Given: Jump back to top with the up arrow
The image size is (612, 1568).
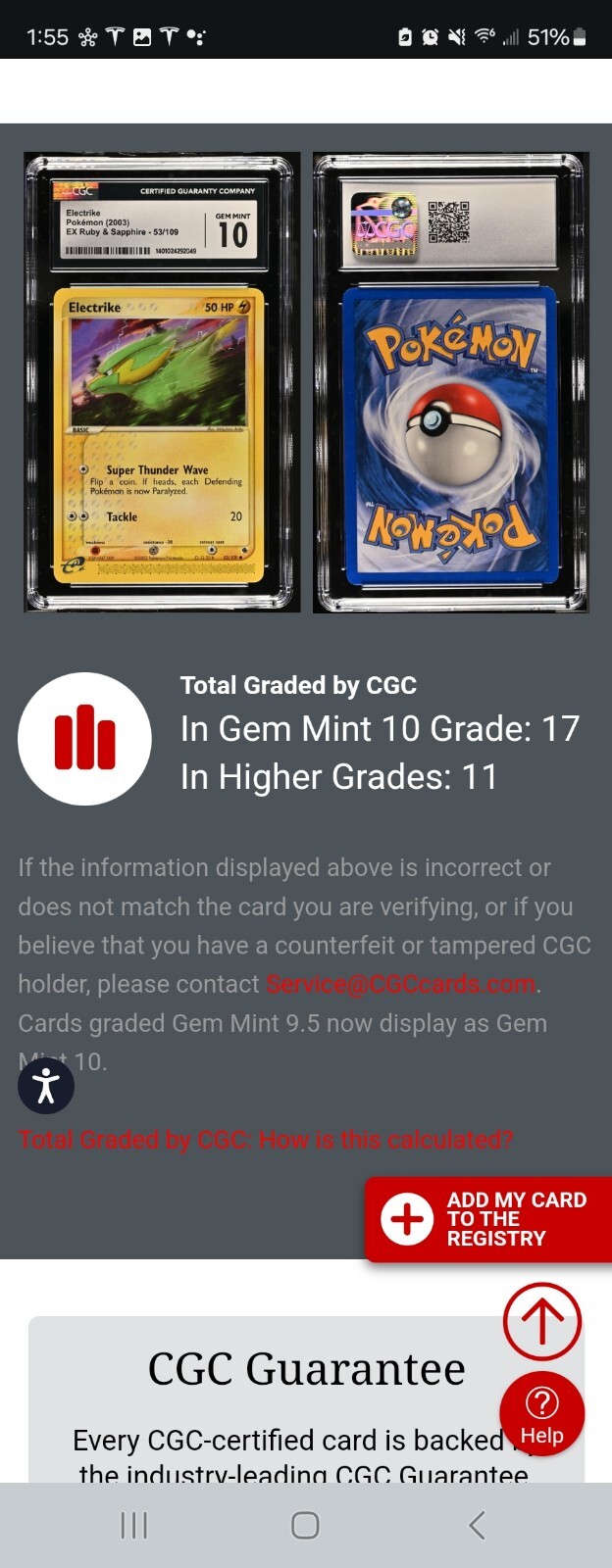Looking at the screenshot, I should (x=541, y=1321).
